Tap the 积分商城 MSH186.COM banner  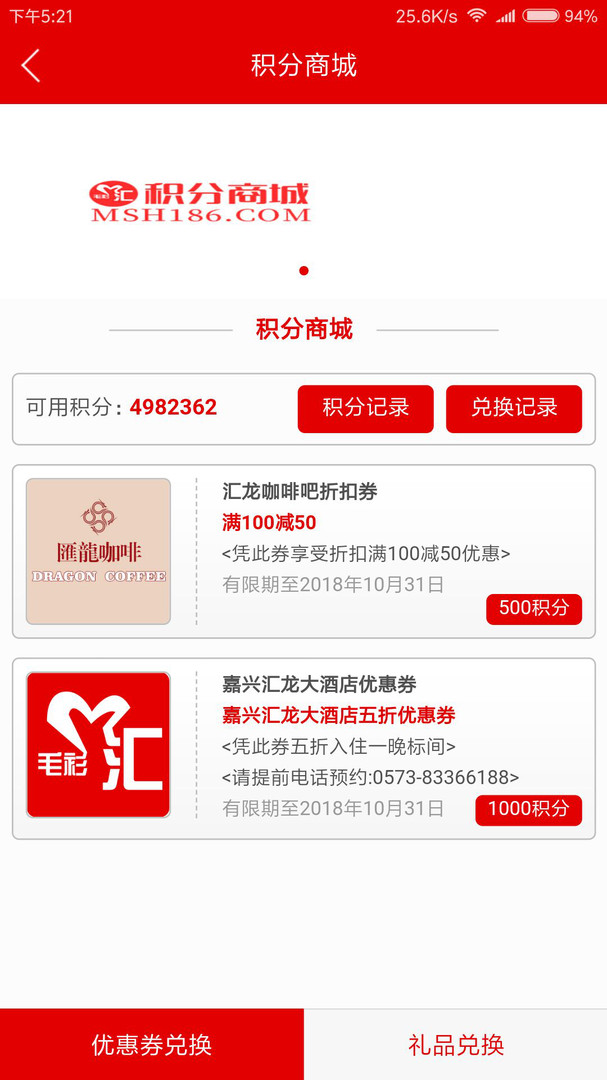[x=303, y=201]
